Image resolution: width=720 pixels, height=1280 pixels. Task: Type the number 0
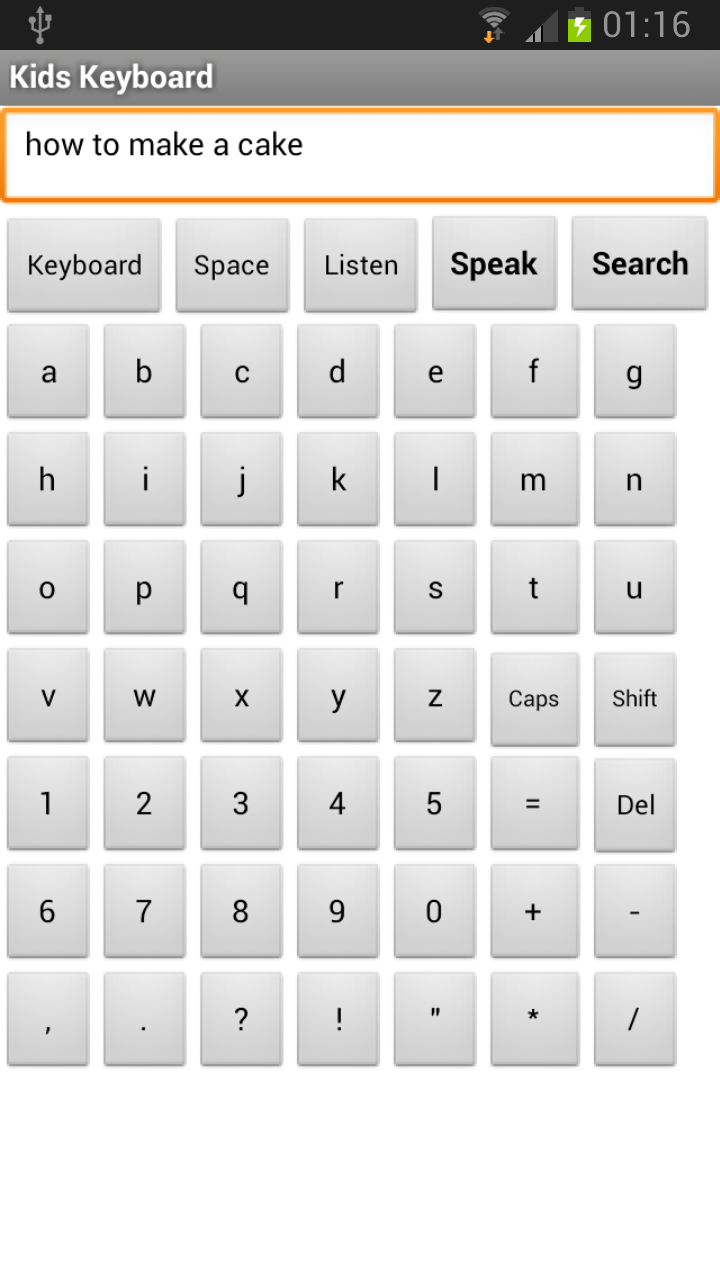[434, 911]
